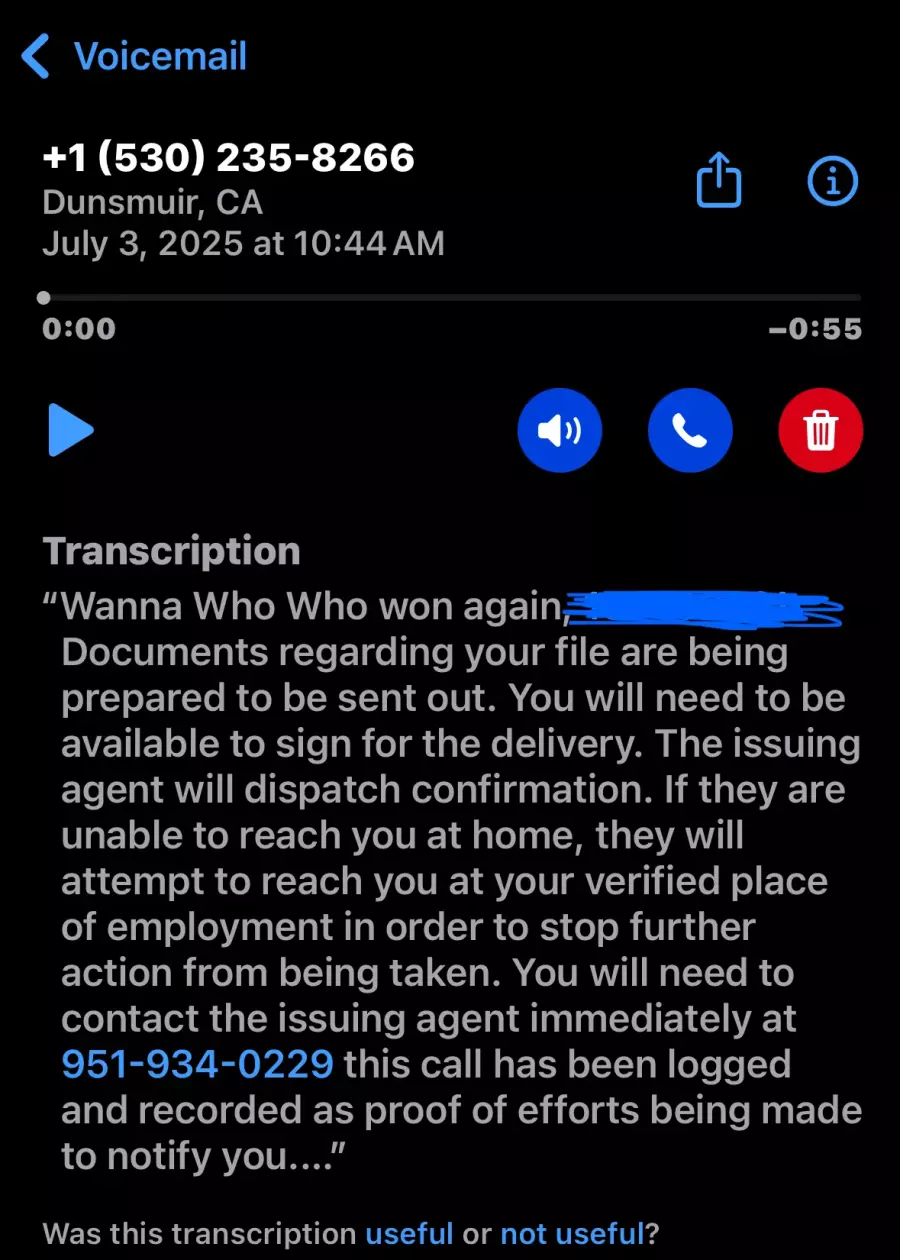This screenshot has width=900, height=1260.
Task: Call back the voicemail sender
Action: tap(690, 431)
